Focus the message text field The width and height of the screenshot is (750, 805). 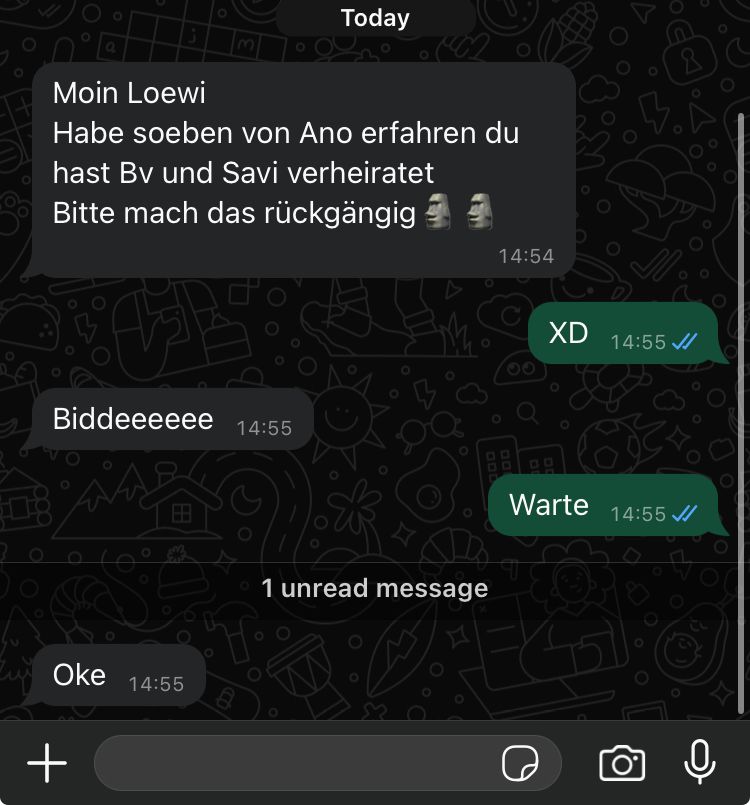(295, 764)
